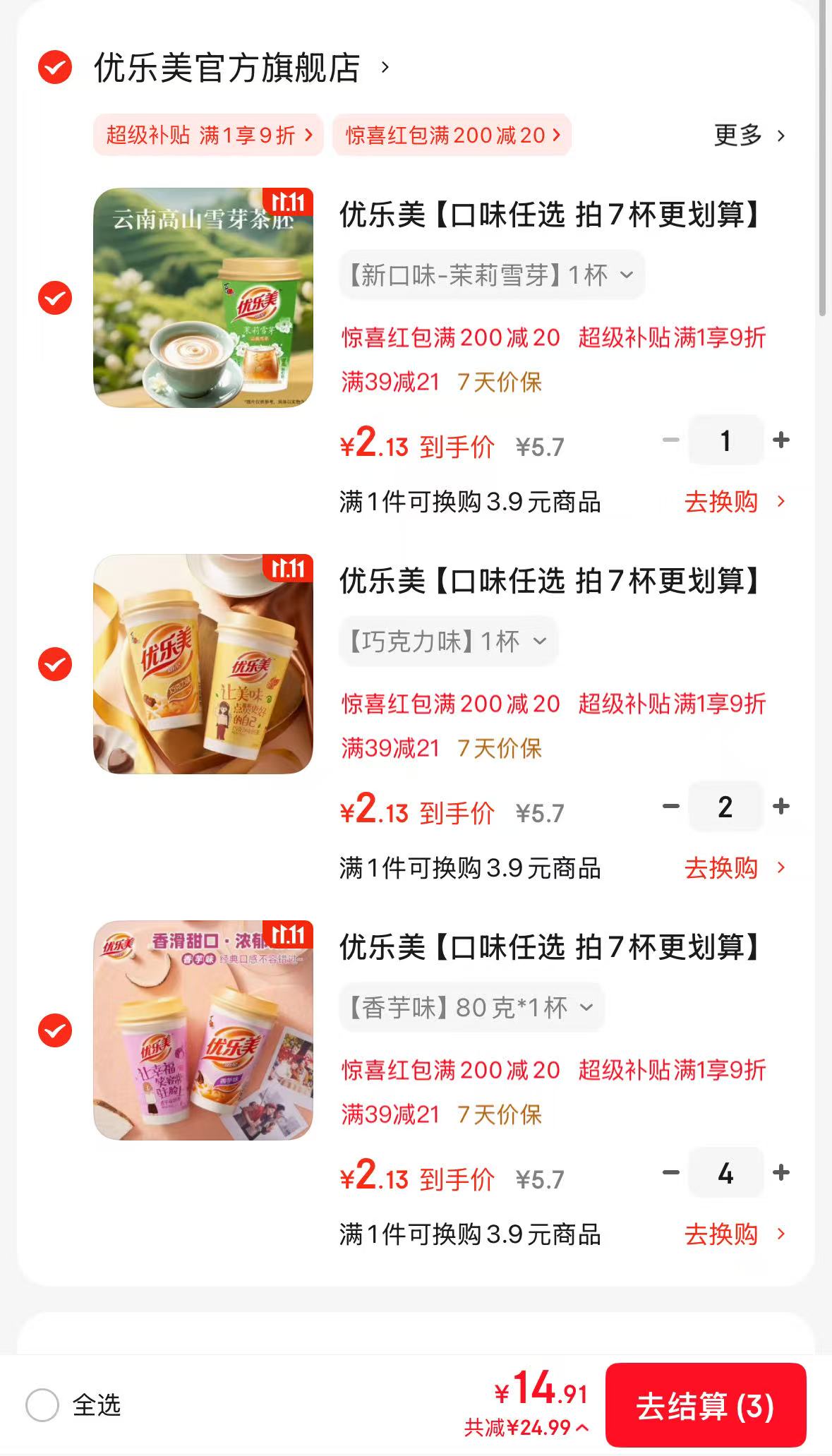Image resolution: width=832 pixels, height=1456 pixels.
Task: Open 超级补贴 满1享9折 coupon chip
Action: coord(208,135)
